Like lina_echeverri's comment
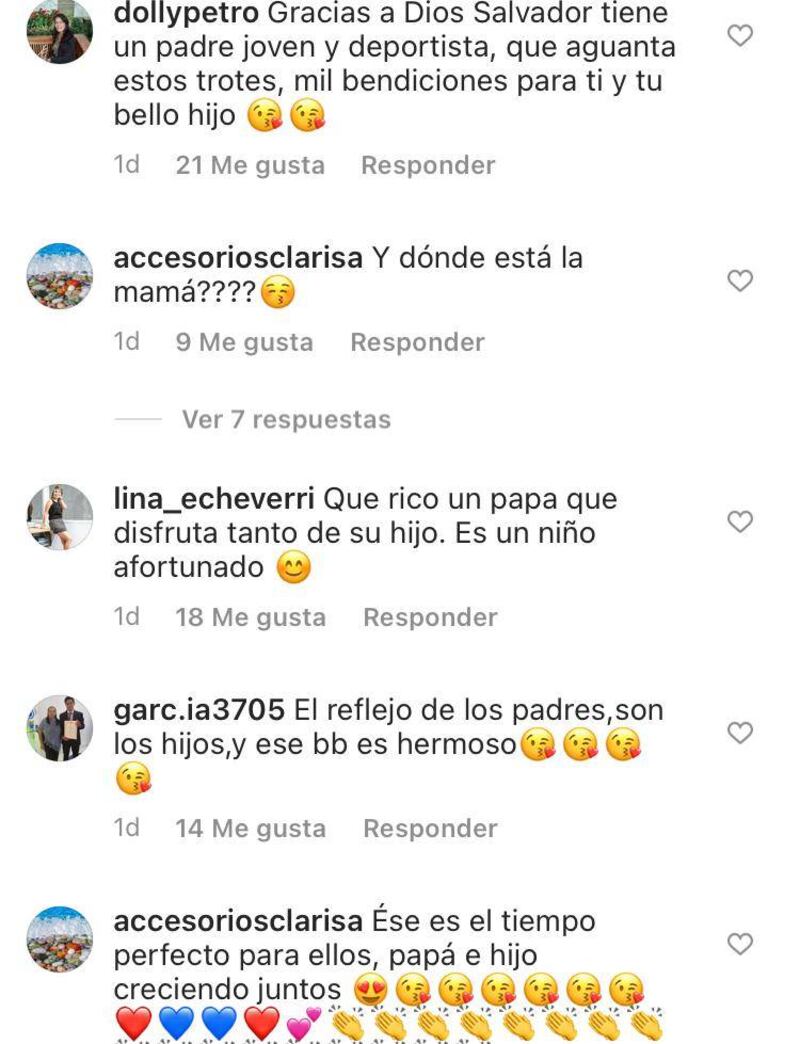Image resolution: width=800 pixels, height=1044 pixels. pos(739,522)
